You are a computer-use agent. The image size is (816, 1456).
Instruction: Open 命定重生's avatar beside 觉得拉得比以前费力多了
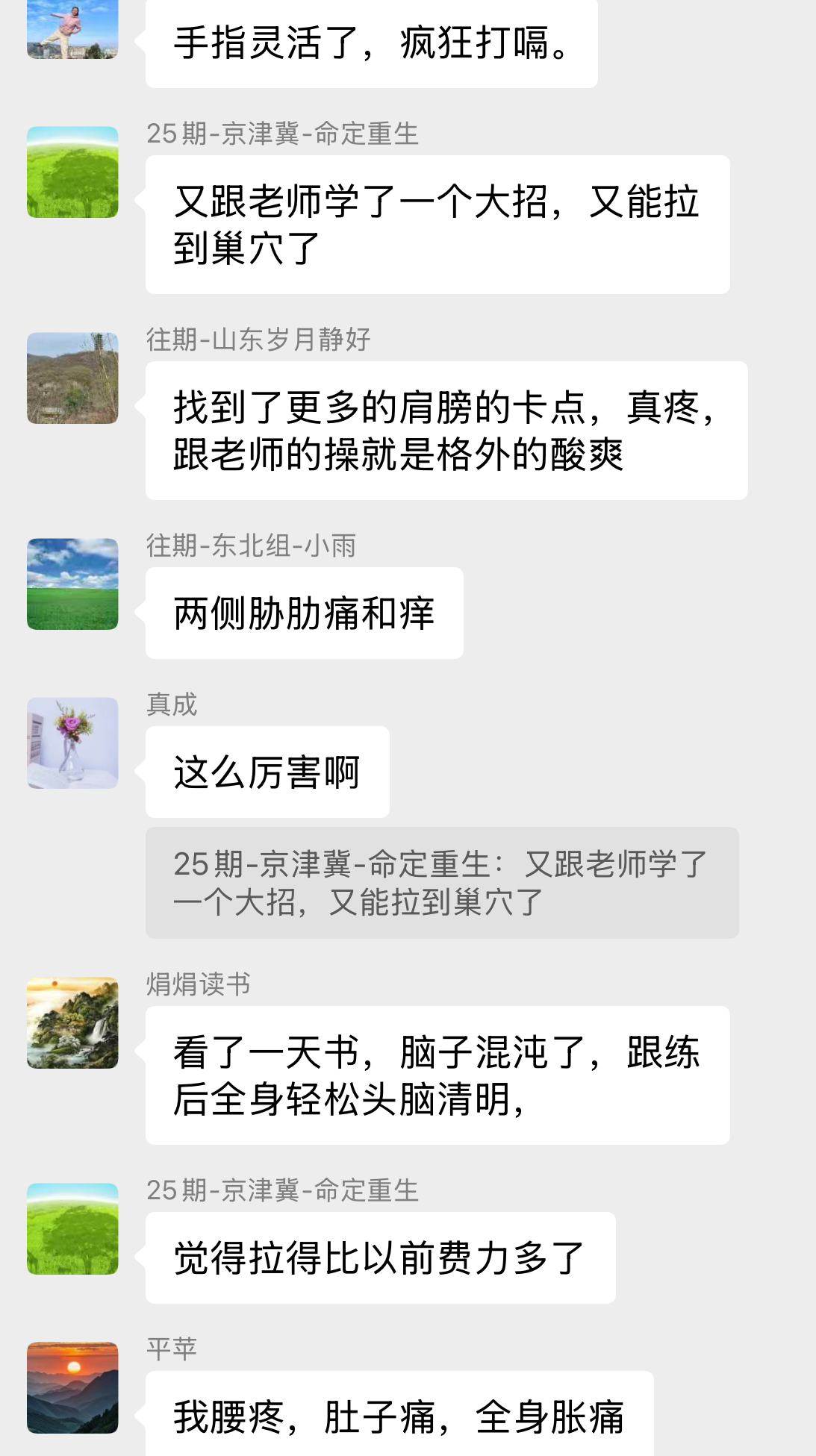72,1229
